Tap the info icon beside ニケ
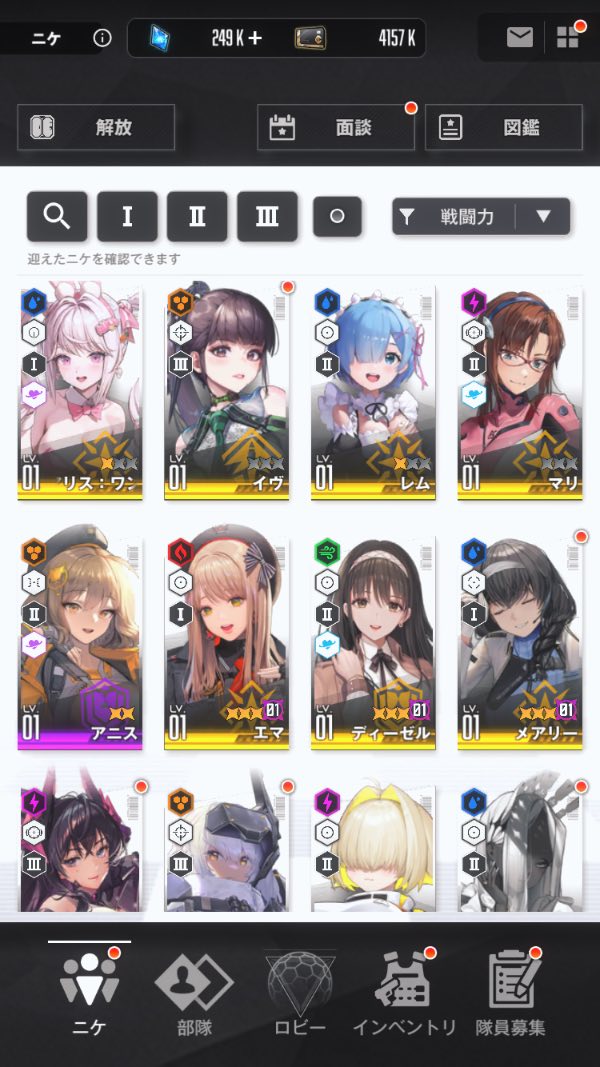This screenshot has width=600, height=1067. click(101, 38)
